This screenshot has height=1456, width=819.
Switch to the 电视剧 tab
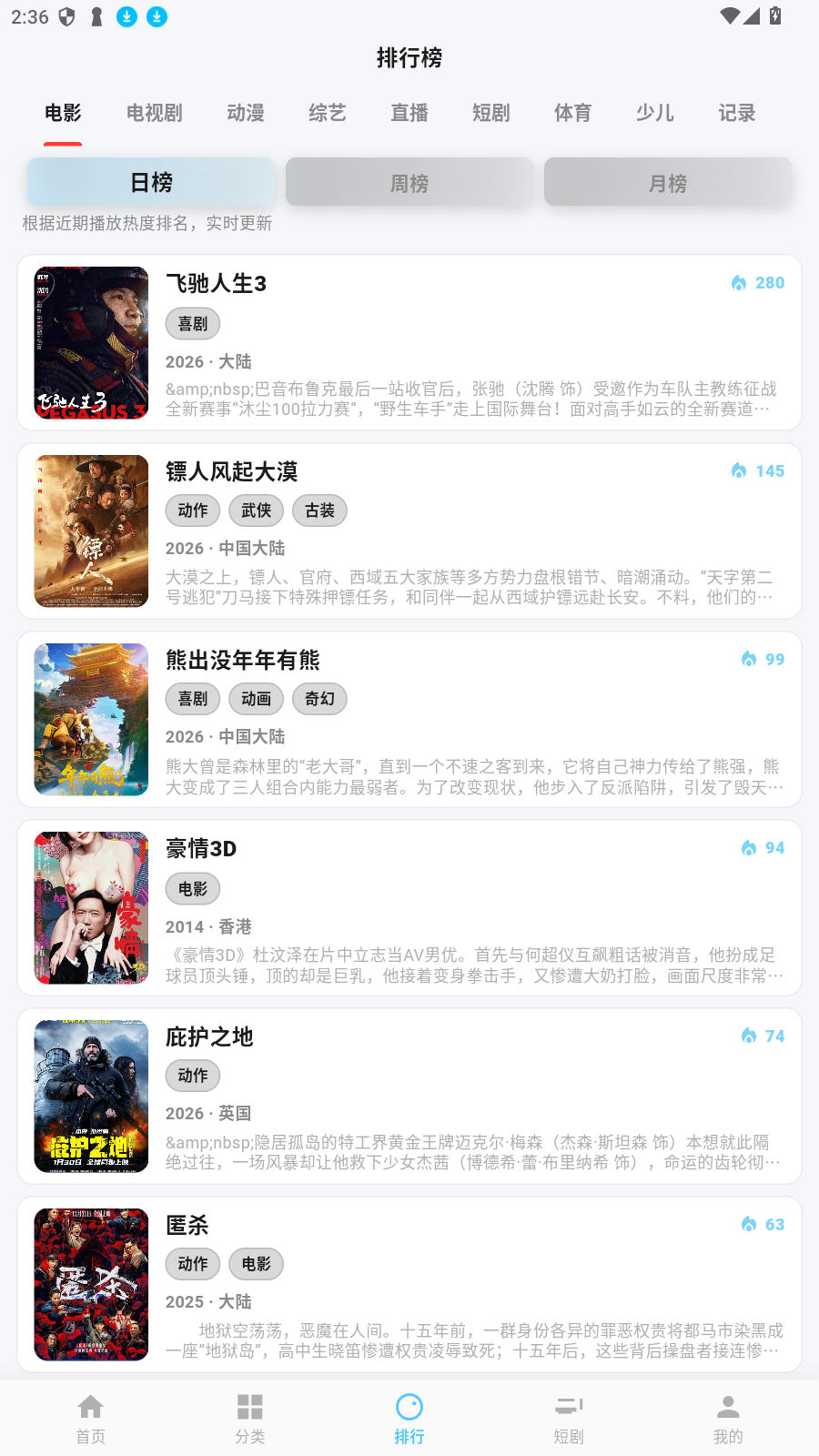(153, 113)
